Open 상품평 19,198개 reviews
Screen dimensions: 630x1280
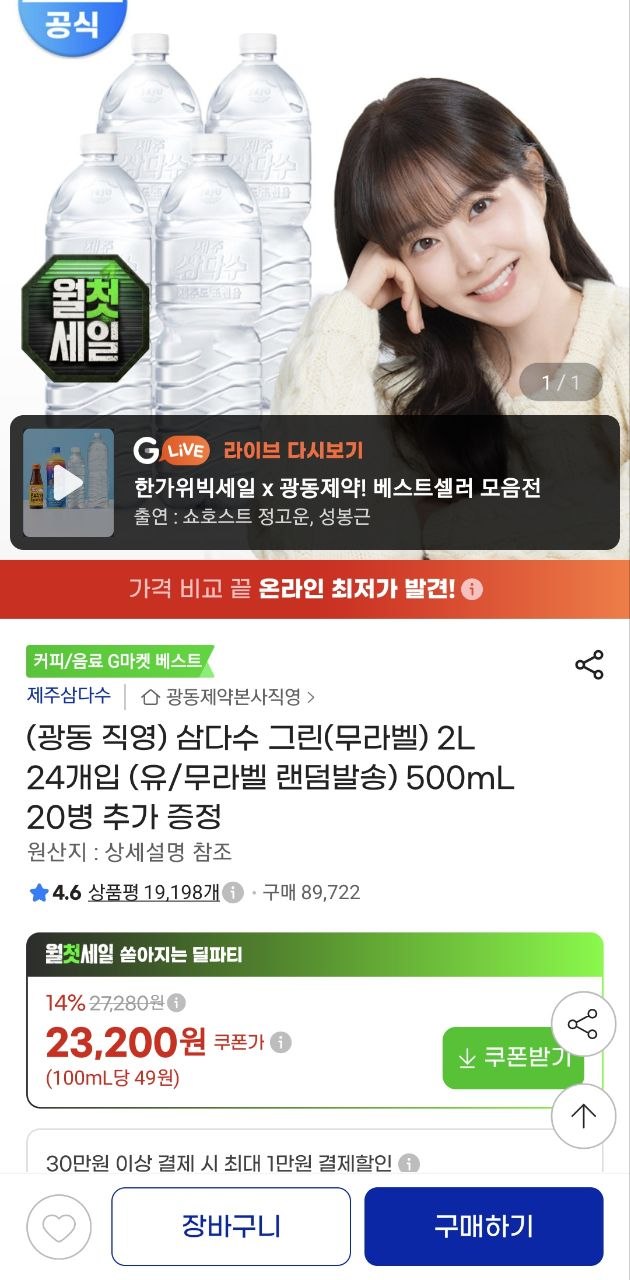(x=153, y=892)
